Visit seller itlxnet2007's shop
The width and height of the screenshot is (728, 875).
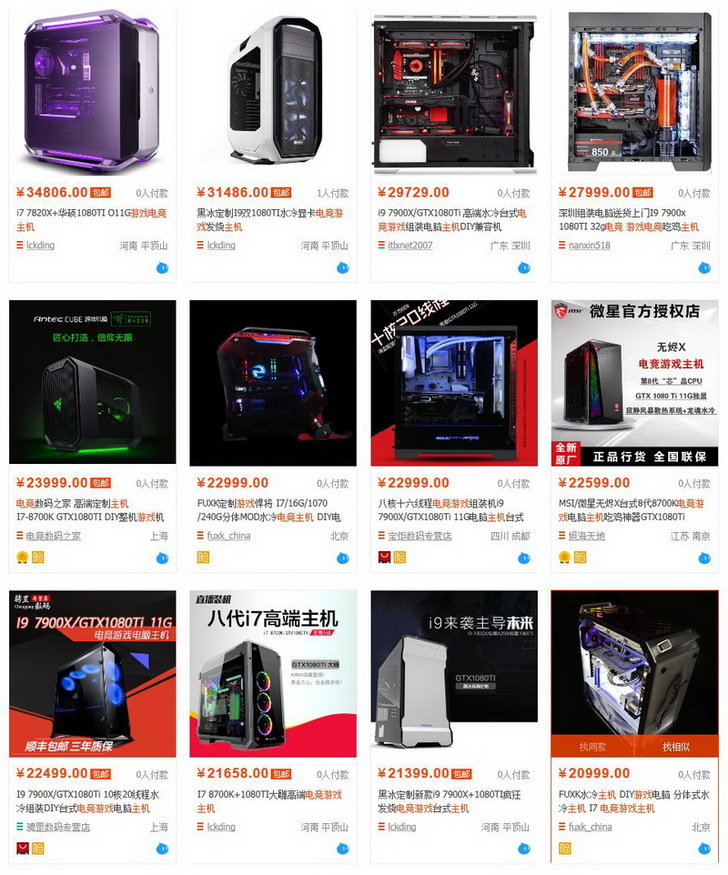tap(410, 245)
